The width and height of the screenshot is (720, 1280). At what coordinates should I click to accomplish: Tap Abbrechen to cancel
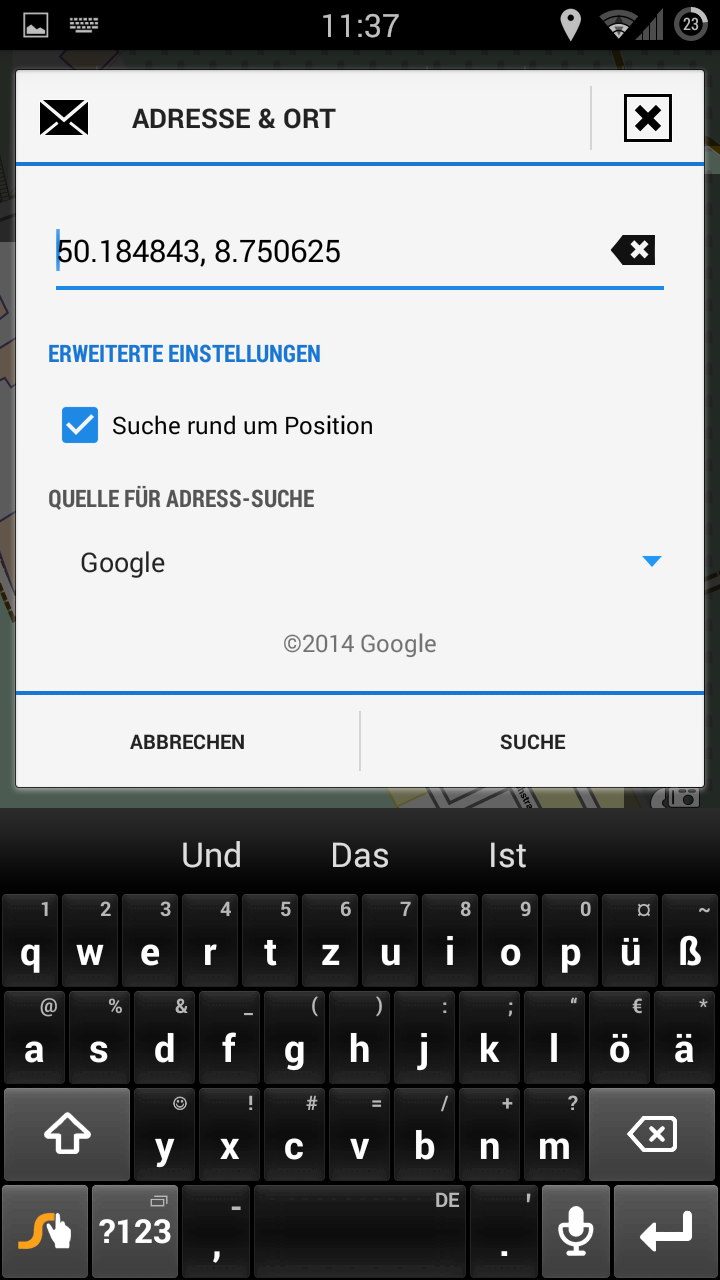coord(187,742)
